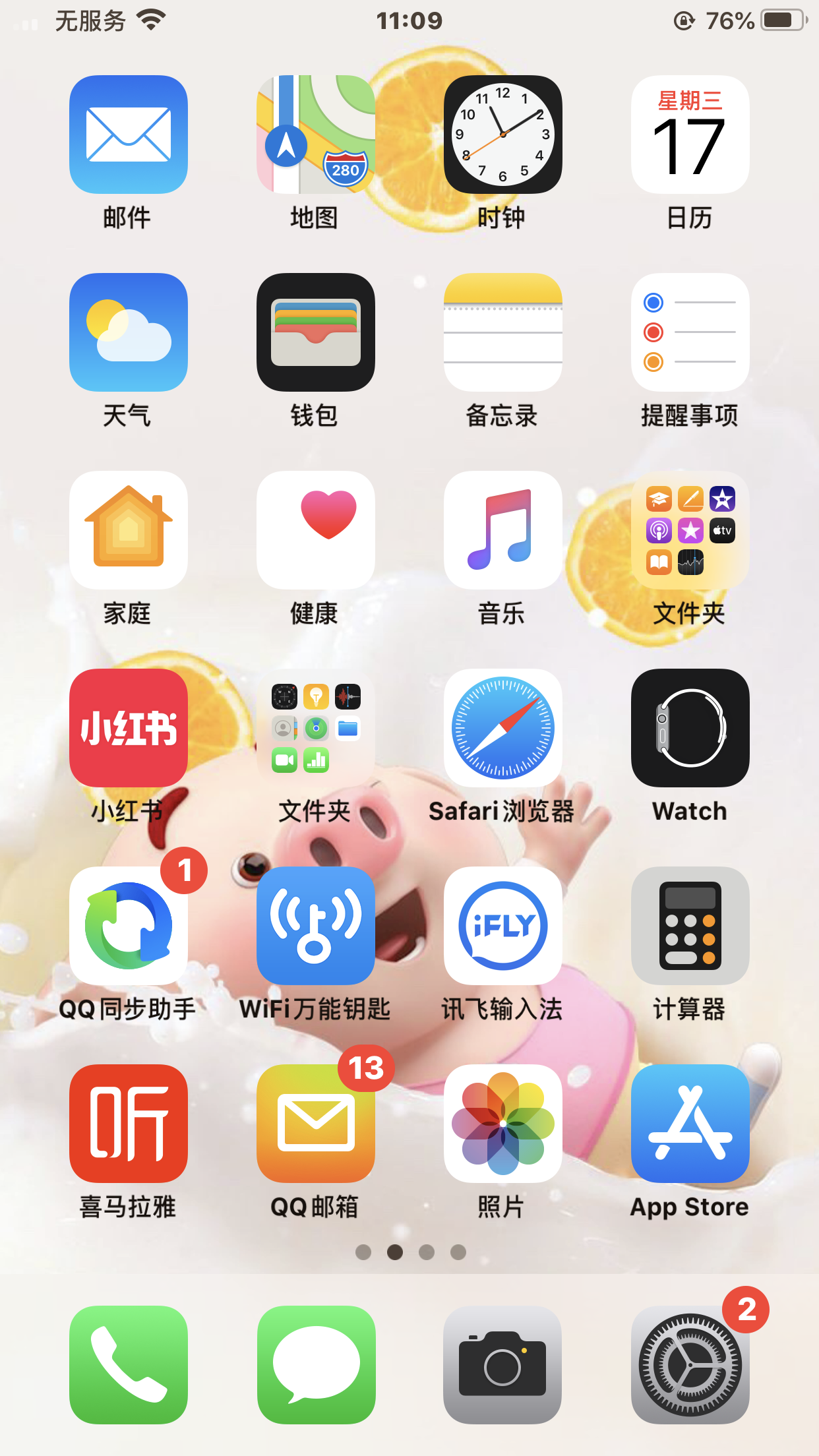This screenshot has height=1456, width=819.
Task: Open QQ同步助手 with one notification
Action: [129, 926]
